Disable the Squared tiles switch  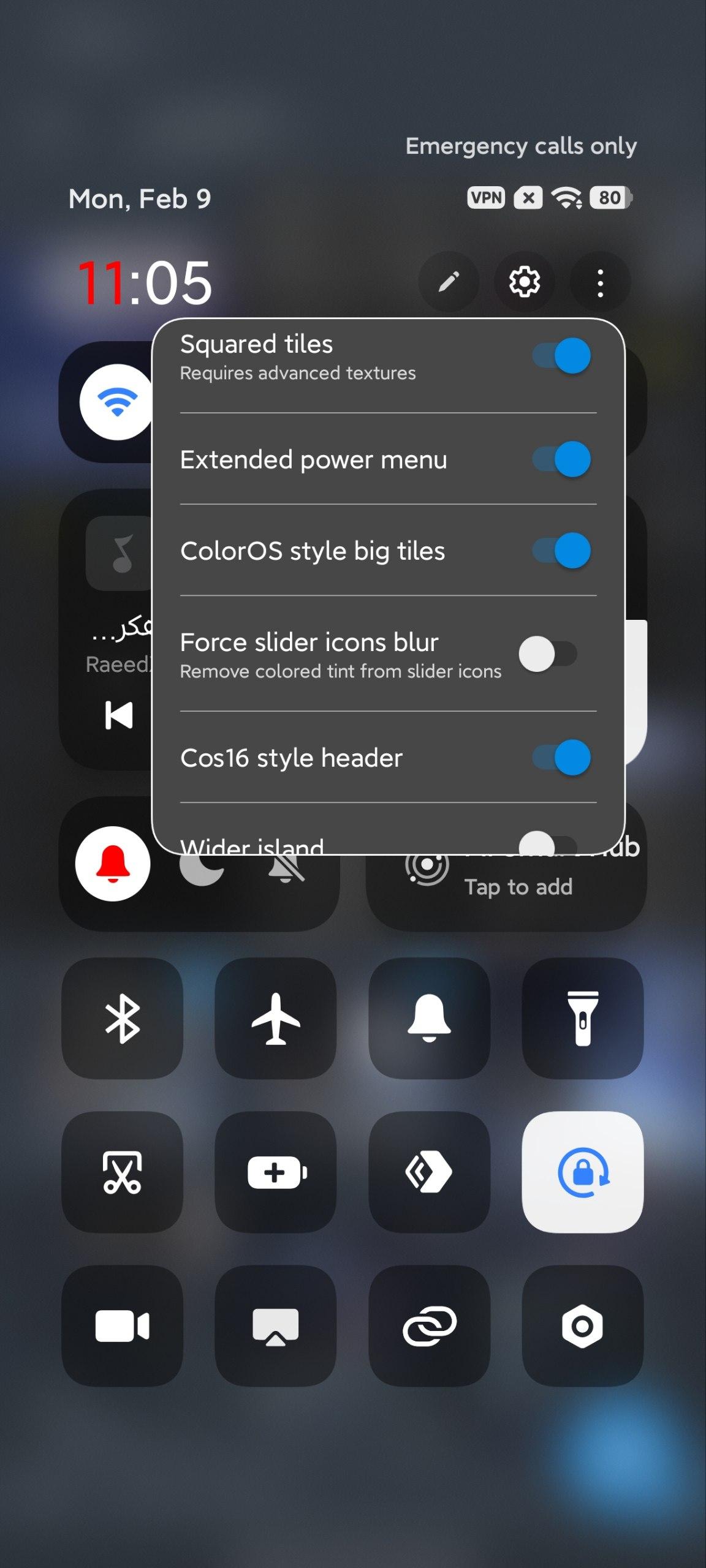[x=561, y=356]
